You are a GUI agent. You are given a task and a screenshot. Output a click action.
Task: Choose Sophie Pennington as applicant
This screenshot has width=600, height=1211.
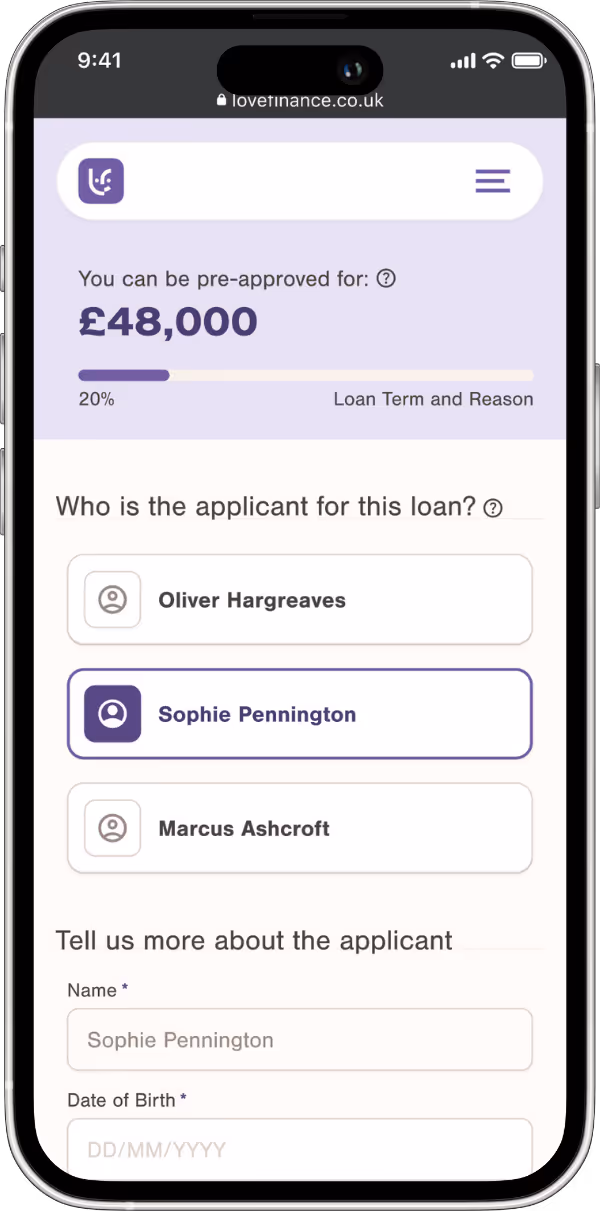pos(299,714)
